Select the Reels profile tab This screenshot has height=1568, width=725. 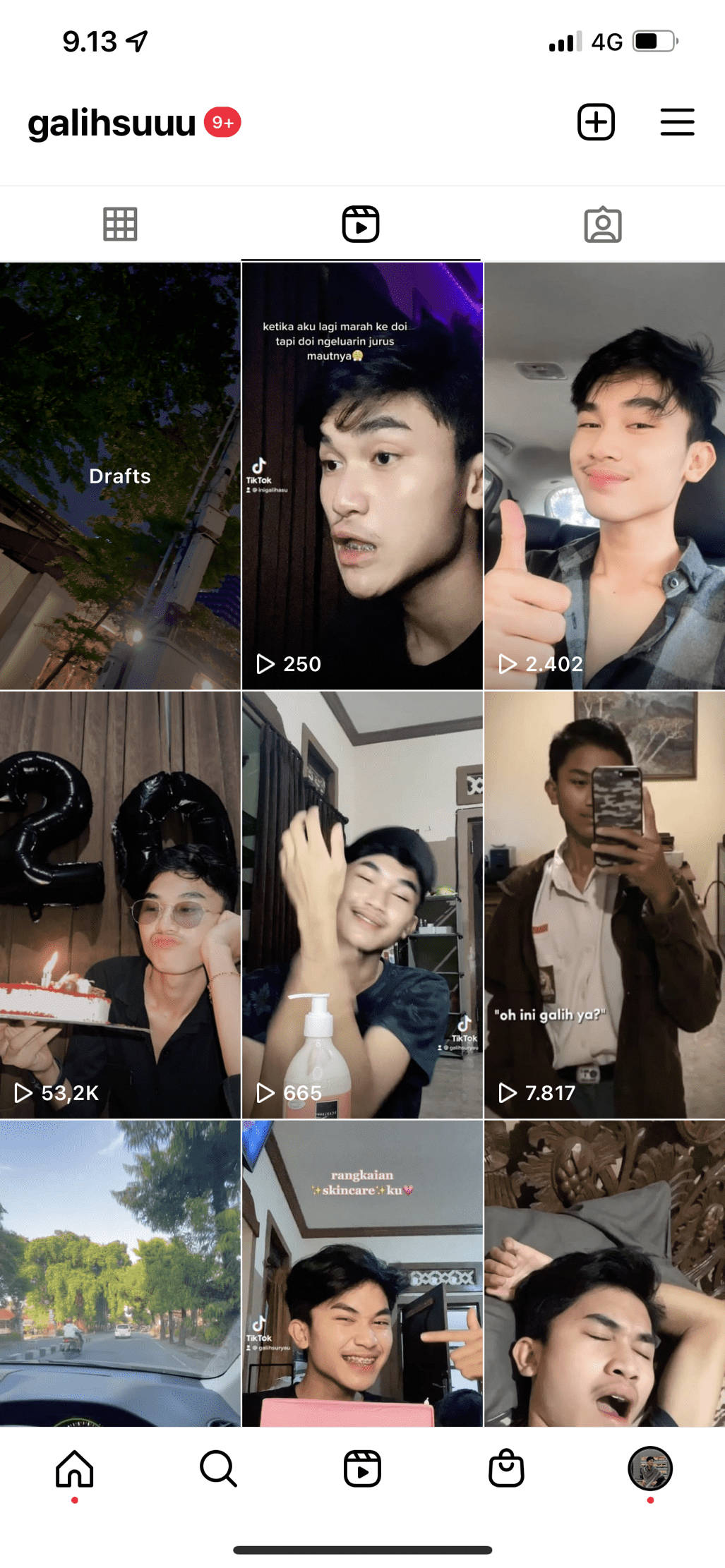pyautogui.click(x=361, y=224)
